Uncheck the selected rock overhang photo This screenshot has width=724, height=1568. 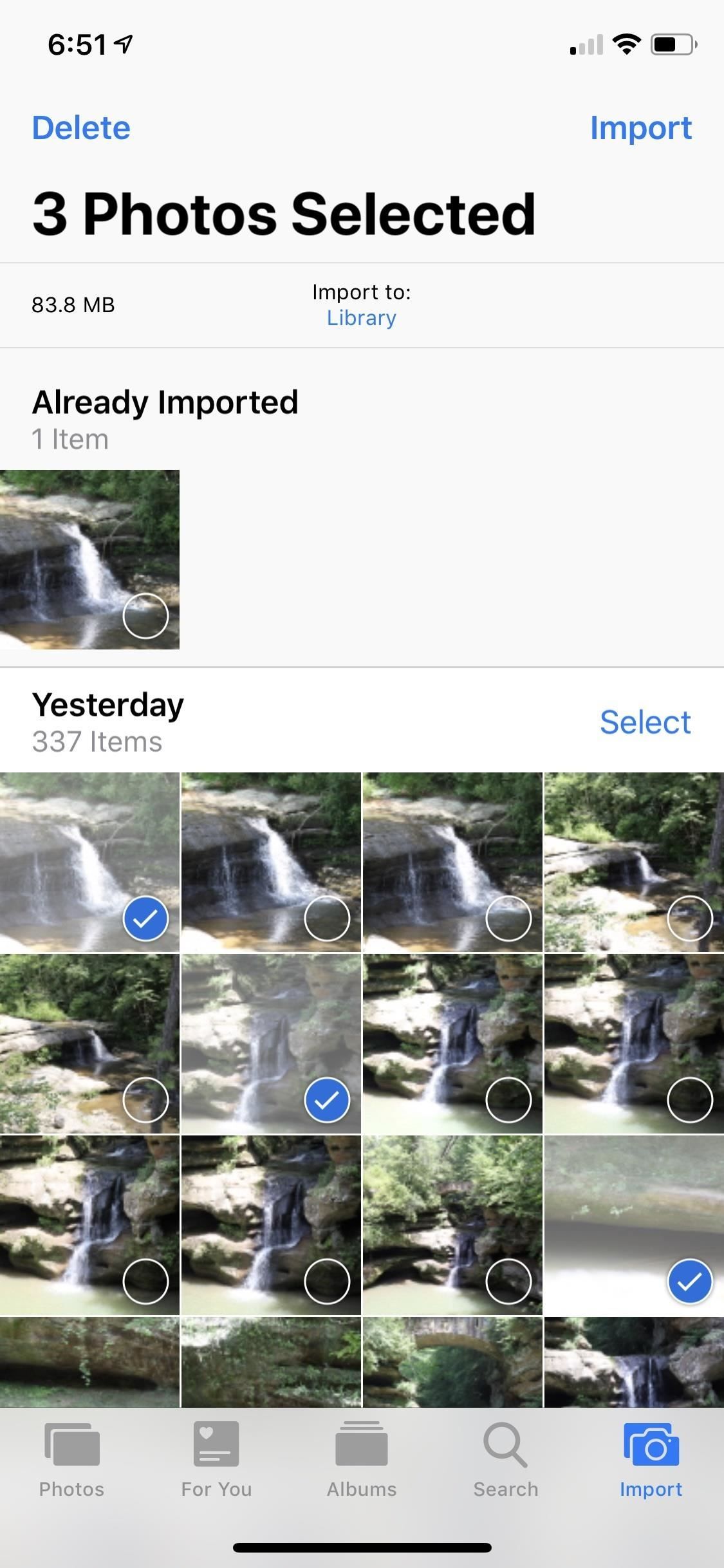(690, 1282)
